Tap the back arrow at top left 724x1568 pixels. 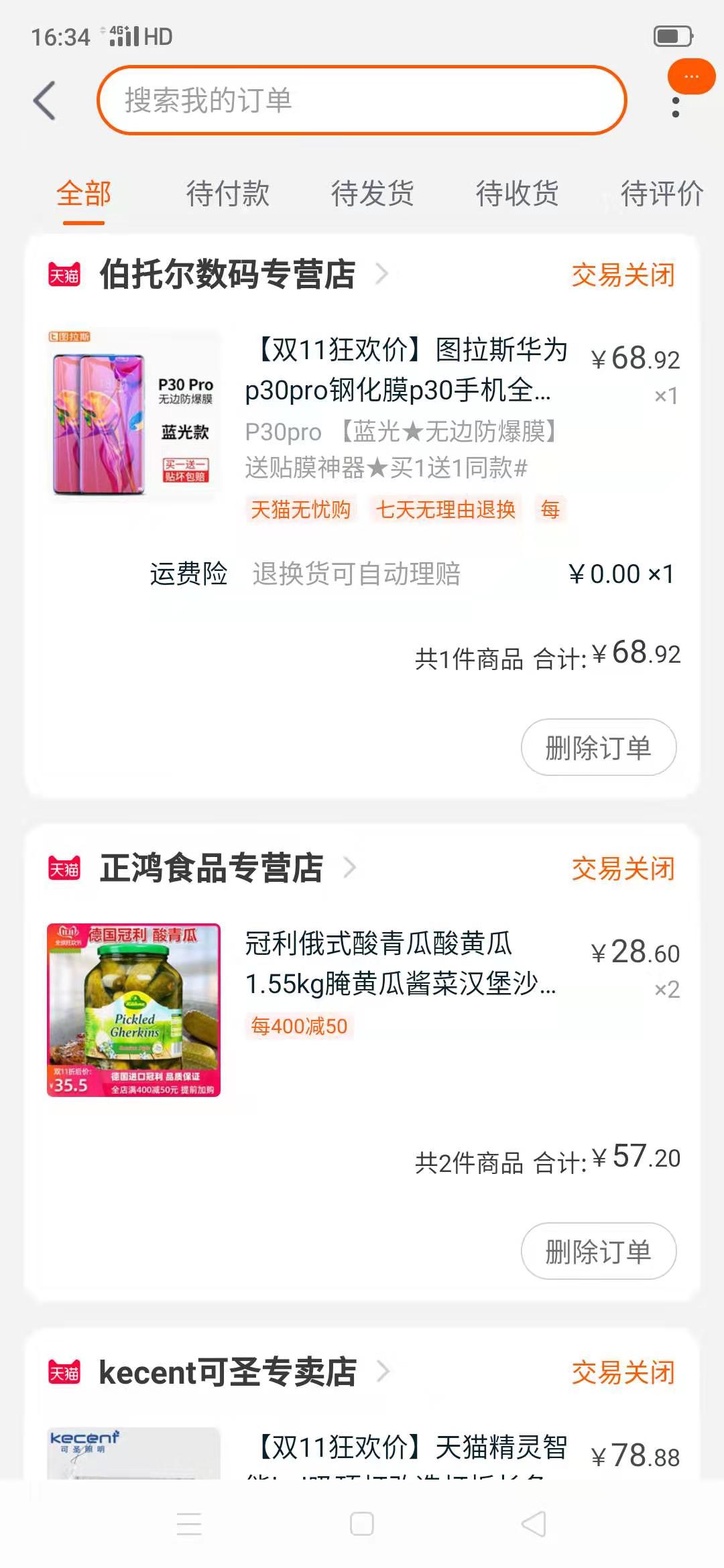click(x=44, y=101)
